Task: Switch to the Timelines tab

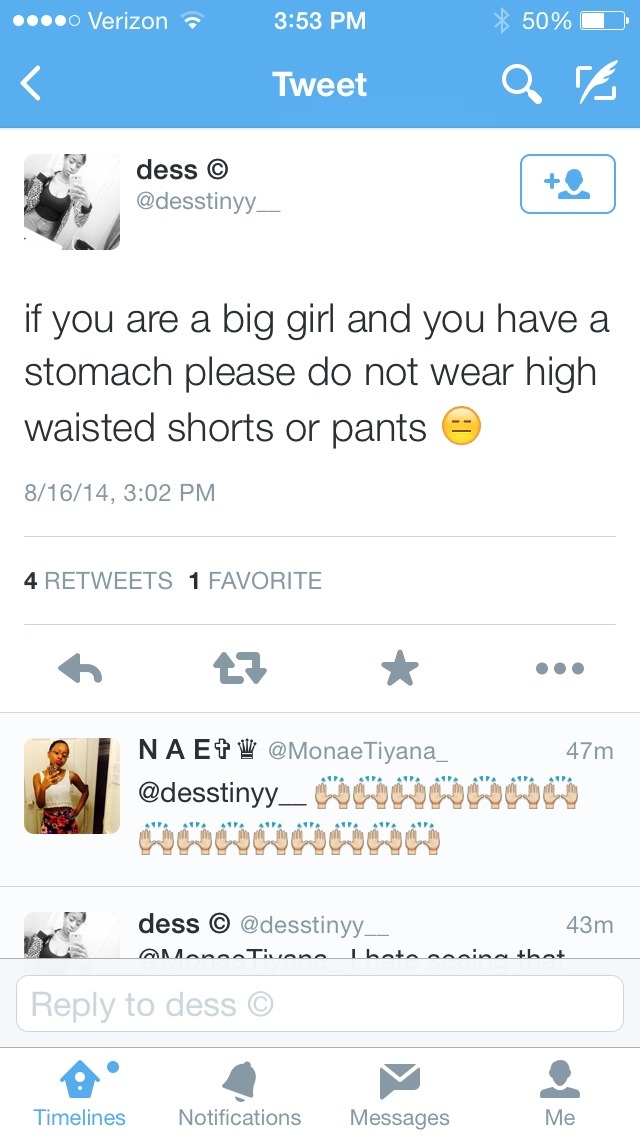Action: [x=80, y=1094]
